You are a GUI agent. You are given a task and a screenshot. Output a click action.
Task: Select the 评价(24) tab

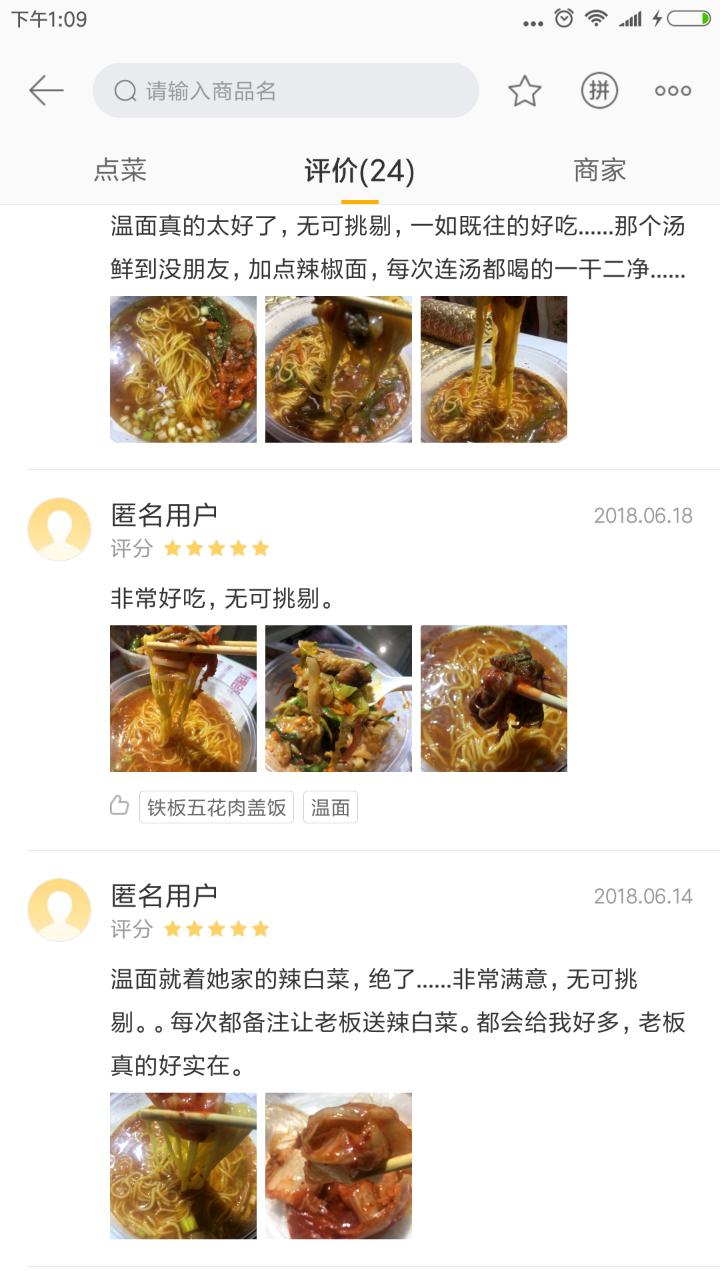pos(359,171)
